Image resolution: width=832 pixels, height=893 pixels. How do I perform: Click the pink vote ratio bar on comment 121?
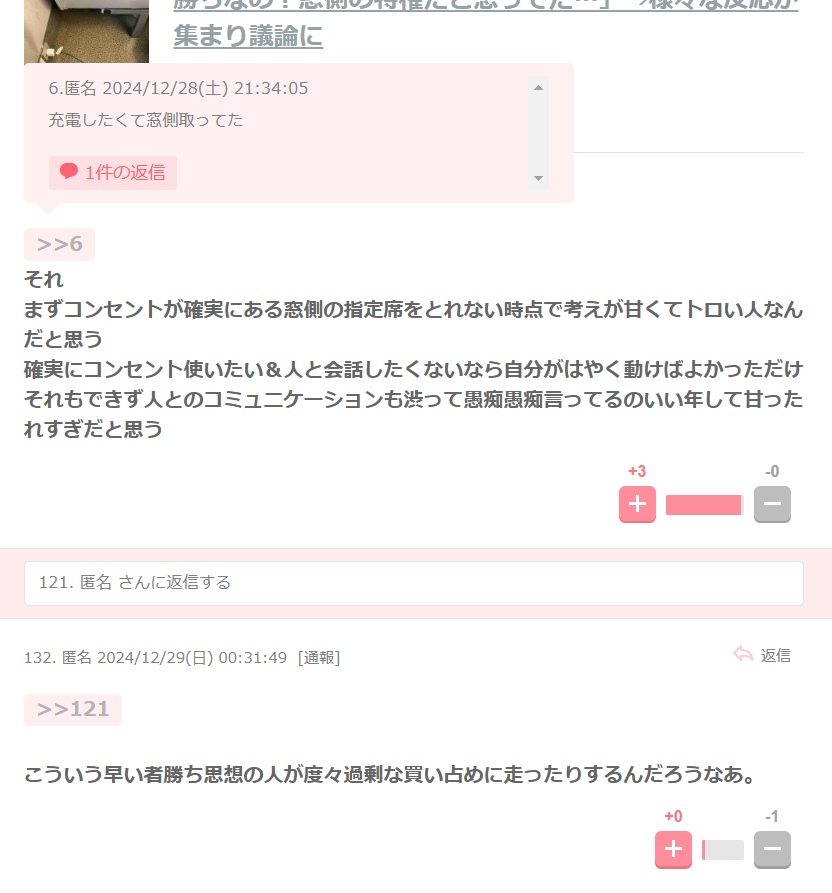(x=703, y=504)
